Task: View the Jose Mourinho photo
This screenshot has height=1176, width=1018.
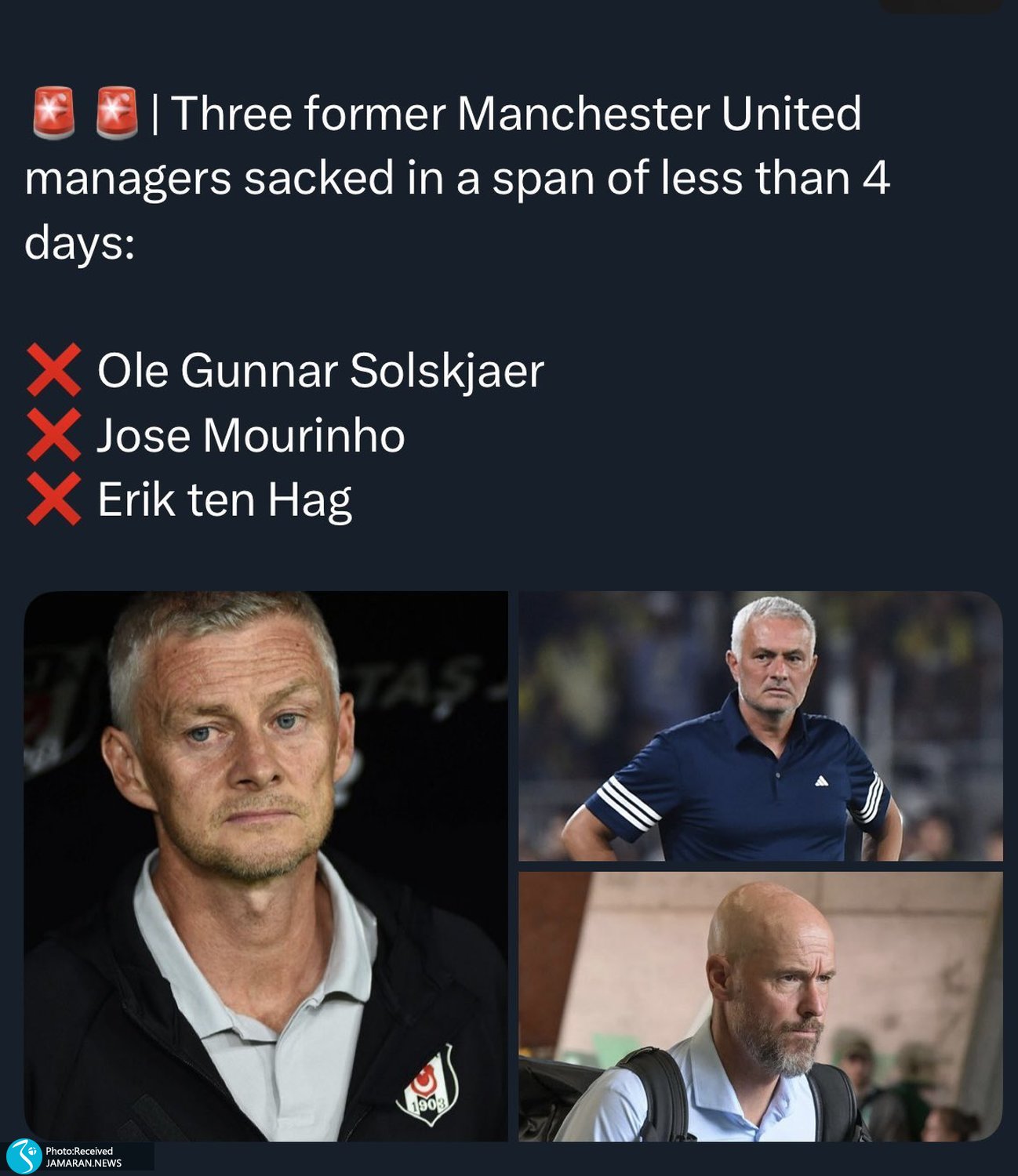Action: click(760, 726)
